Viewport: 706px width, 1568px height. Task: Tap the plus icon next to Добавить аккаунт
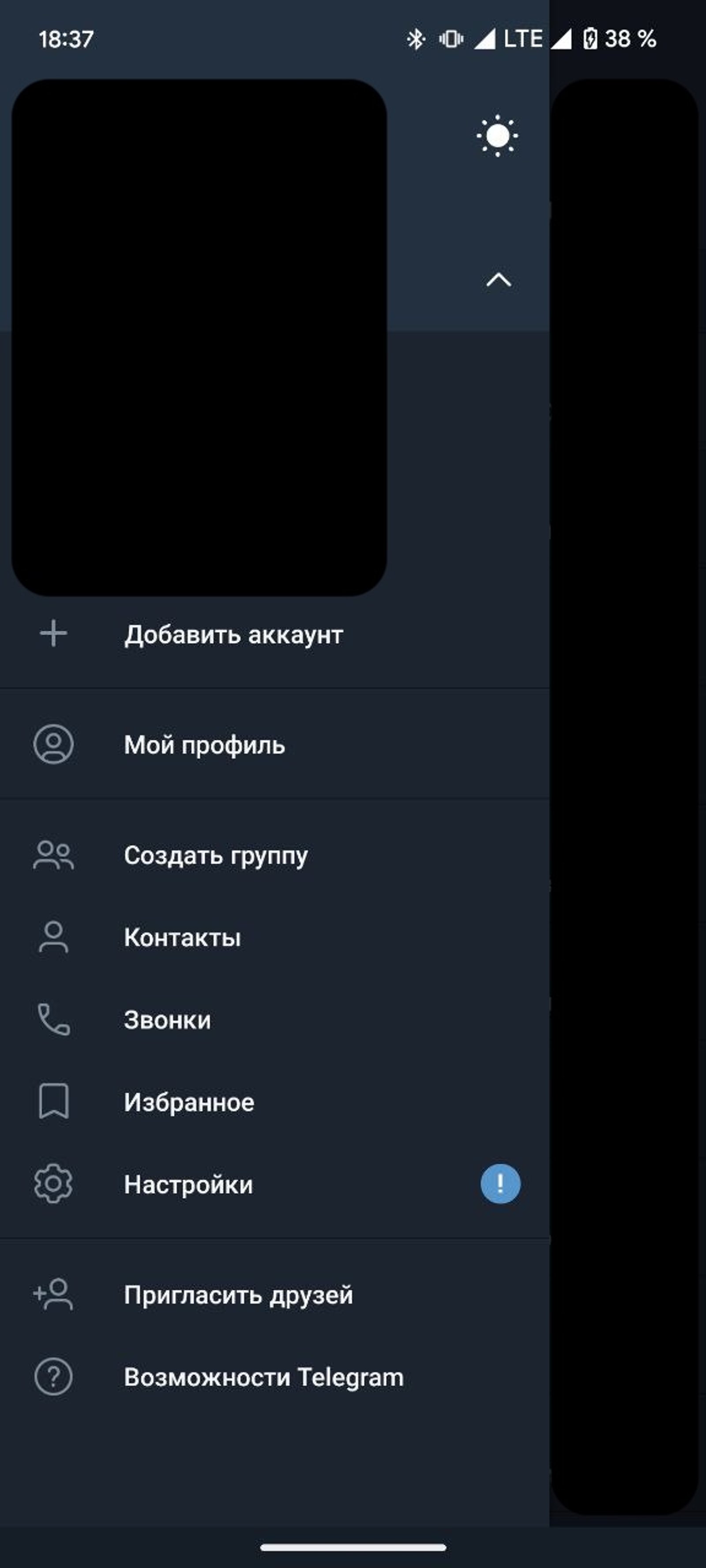point(53,634)
